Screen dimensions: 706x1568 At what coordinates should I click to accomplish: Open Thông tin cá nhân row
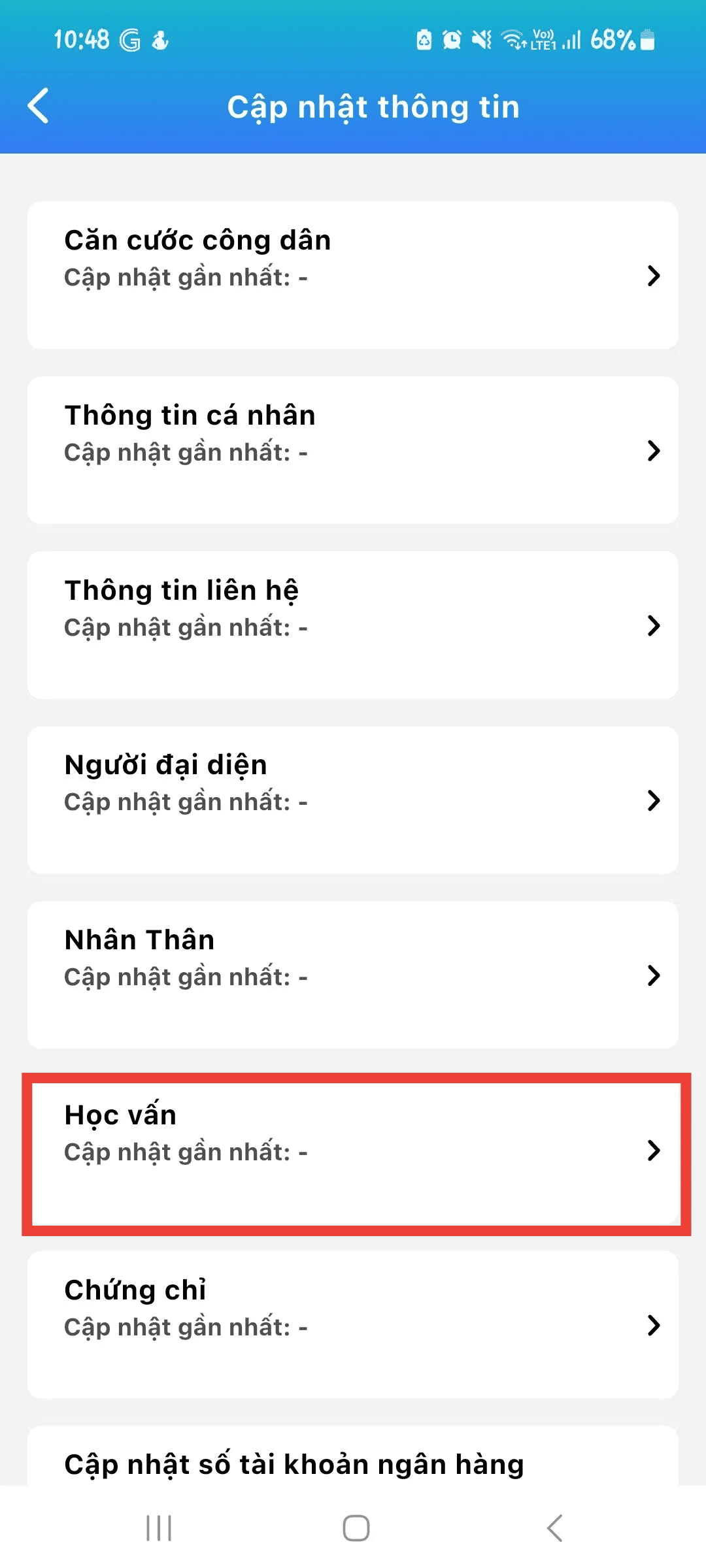tap(353, 449)
